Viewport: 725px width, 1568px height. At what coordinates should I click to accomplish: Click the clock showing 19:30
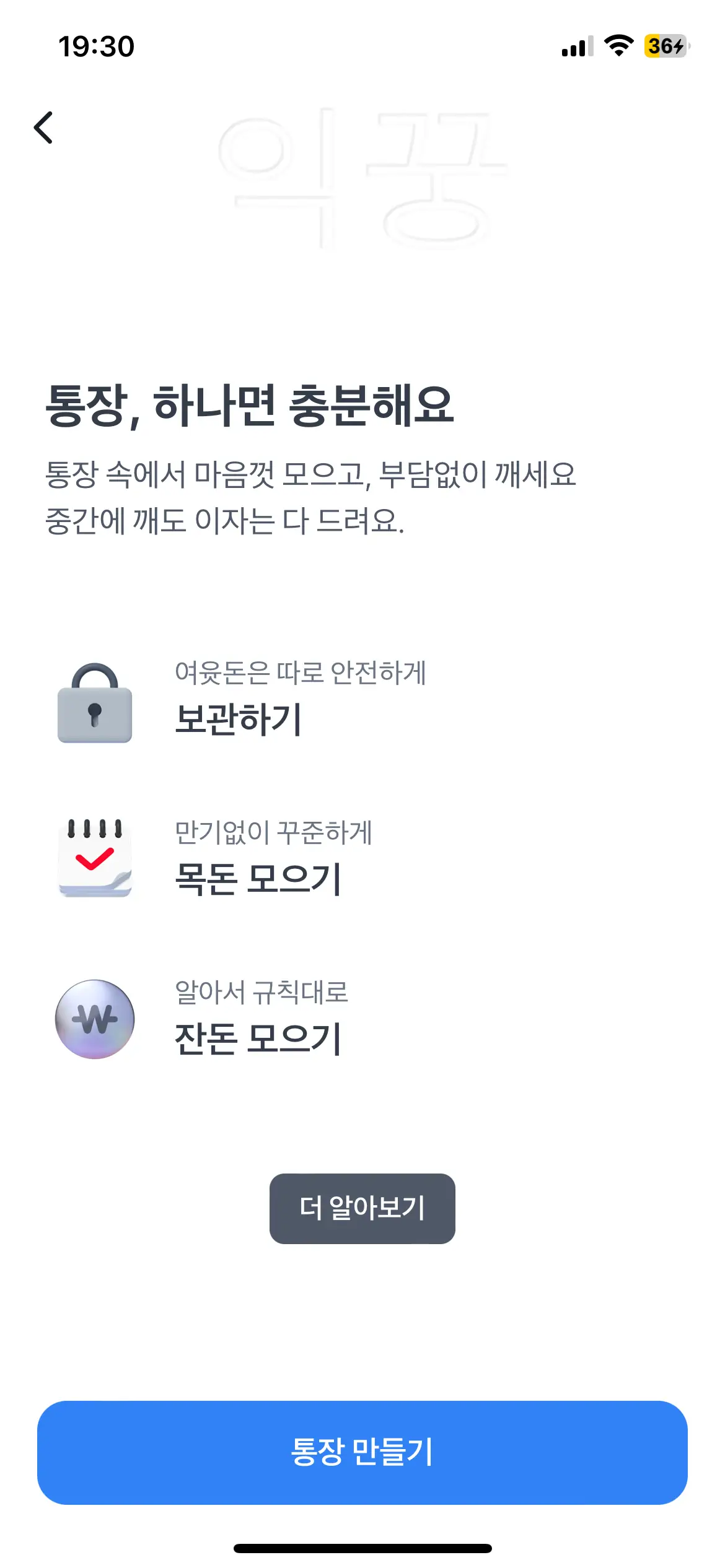[95, 45]
